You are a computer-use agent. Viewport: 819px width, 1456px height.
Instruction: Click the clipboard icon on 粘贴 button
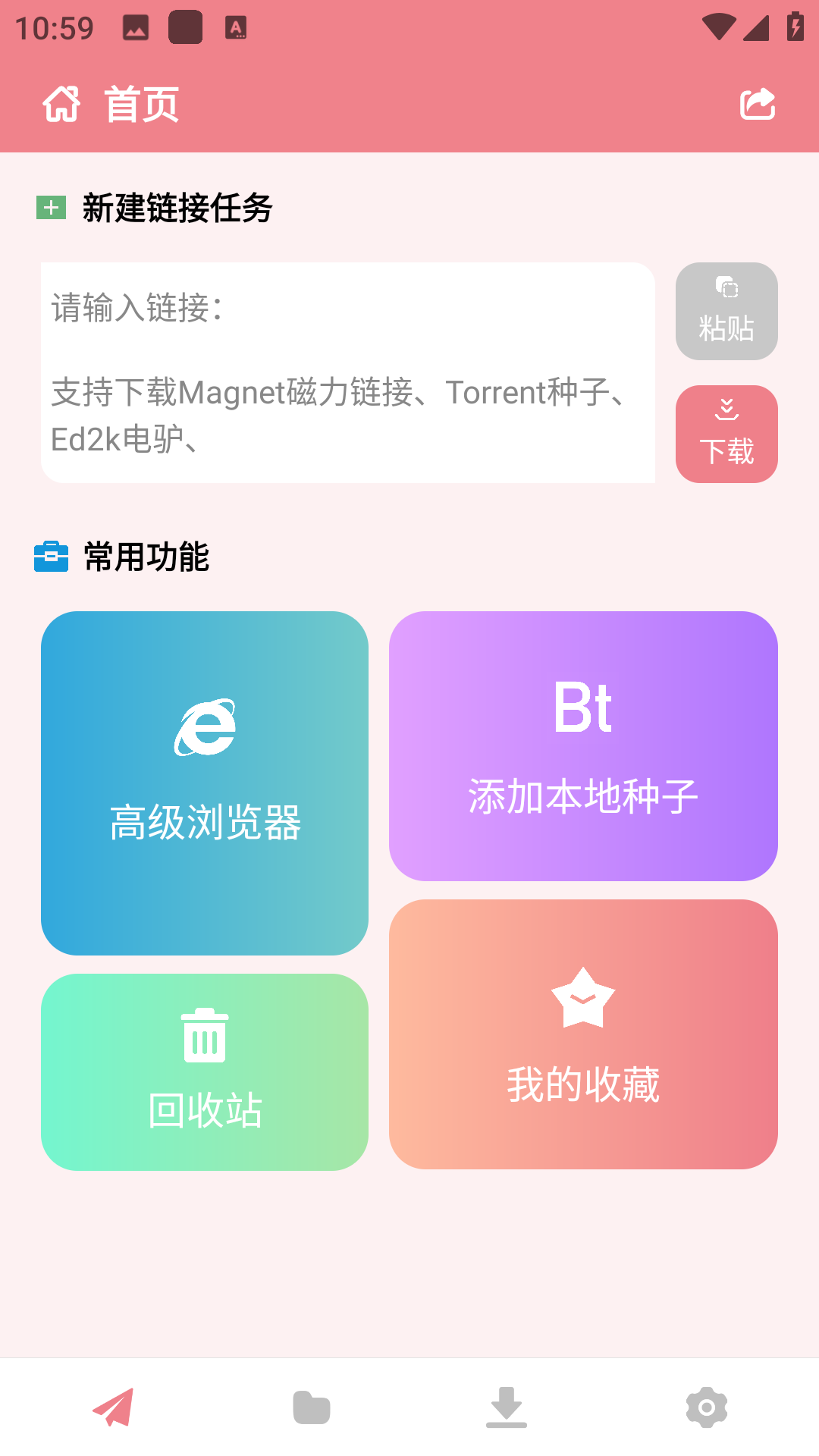click(726, 288)
